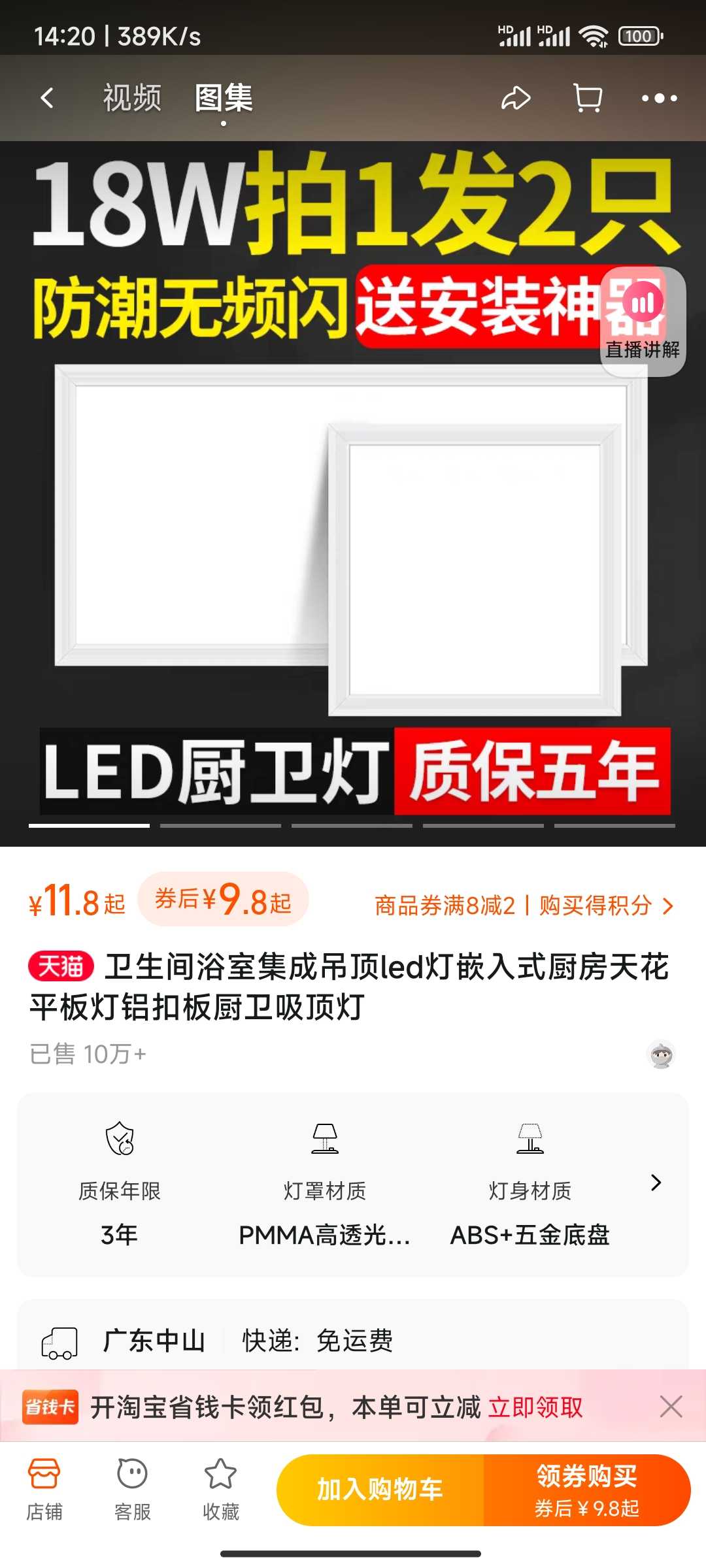
Task: Expand product specifications with the chevron
Action: [x=656, y=1183]
